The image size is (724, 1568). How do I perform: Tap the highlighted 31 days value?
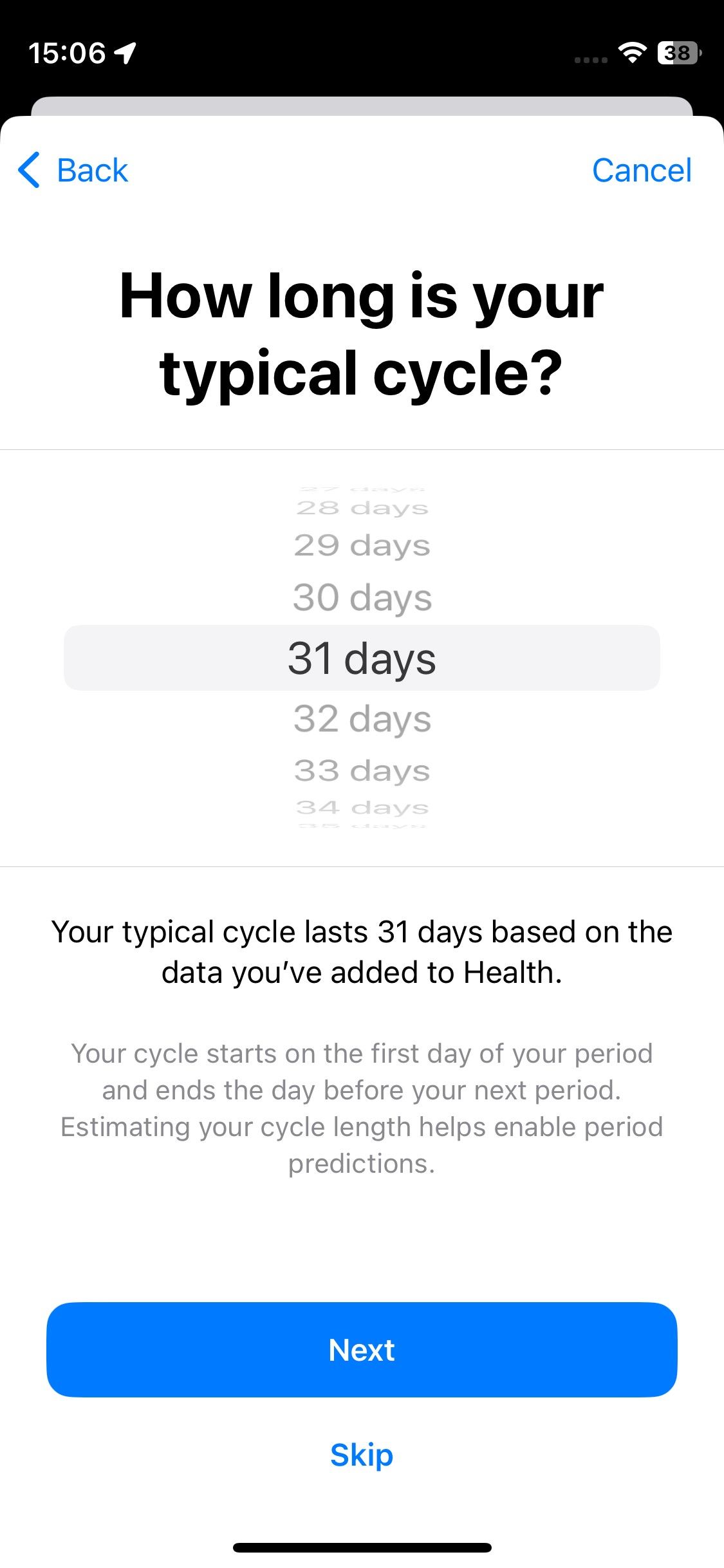tap(362, 658)
